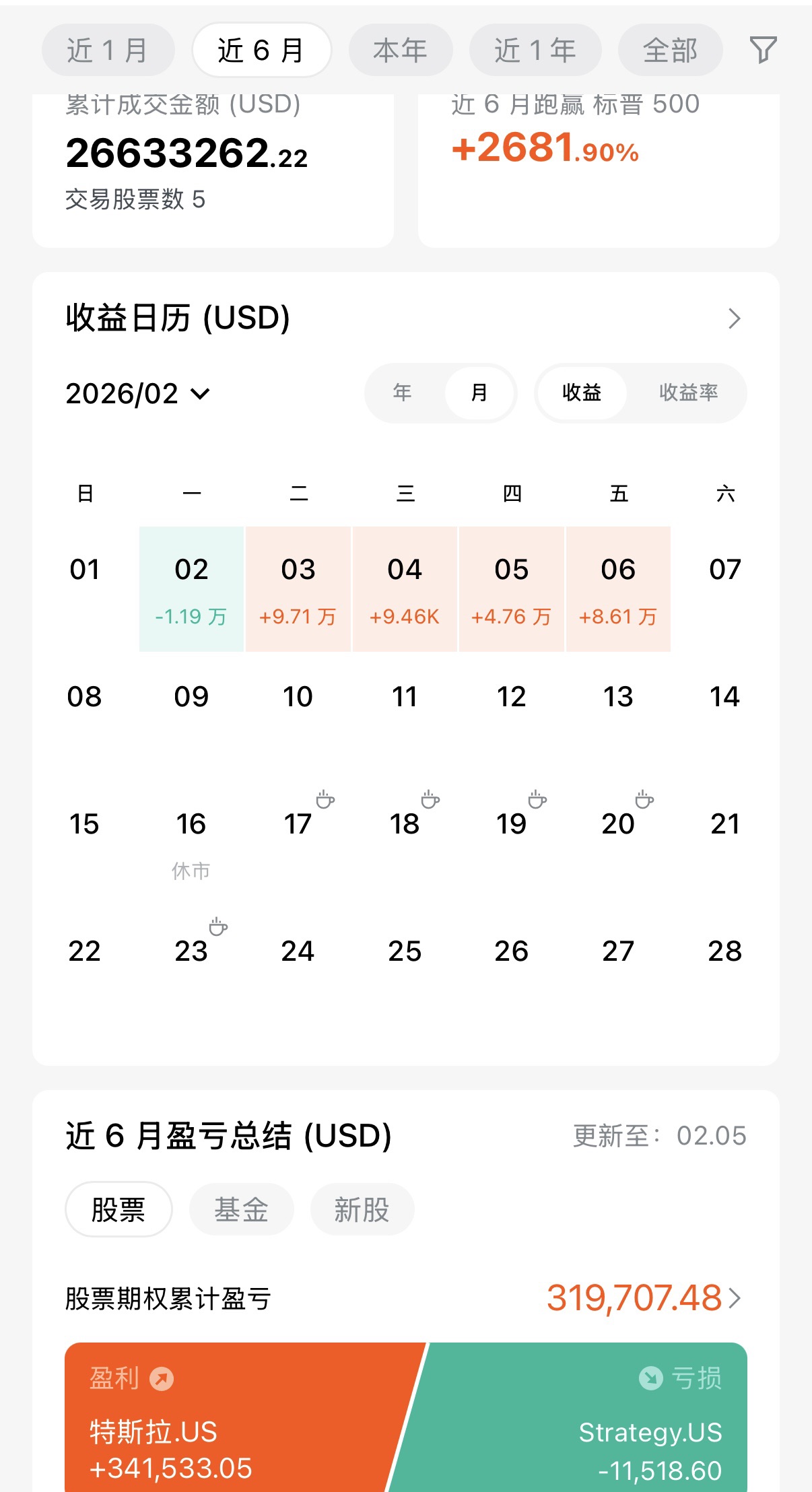Image resolution: width=812 pixels, height=1492 pixels.
Task: Select the 06 day with +8.61万
Action: pyautogui.click(x=618, y=589)
